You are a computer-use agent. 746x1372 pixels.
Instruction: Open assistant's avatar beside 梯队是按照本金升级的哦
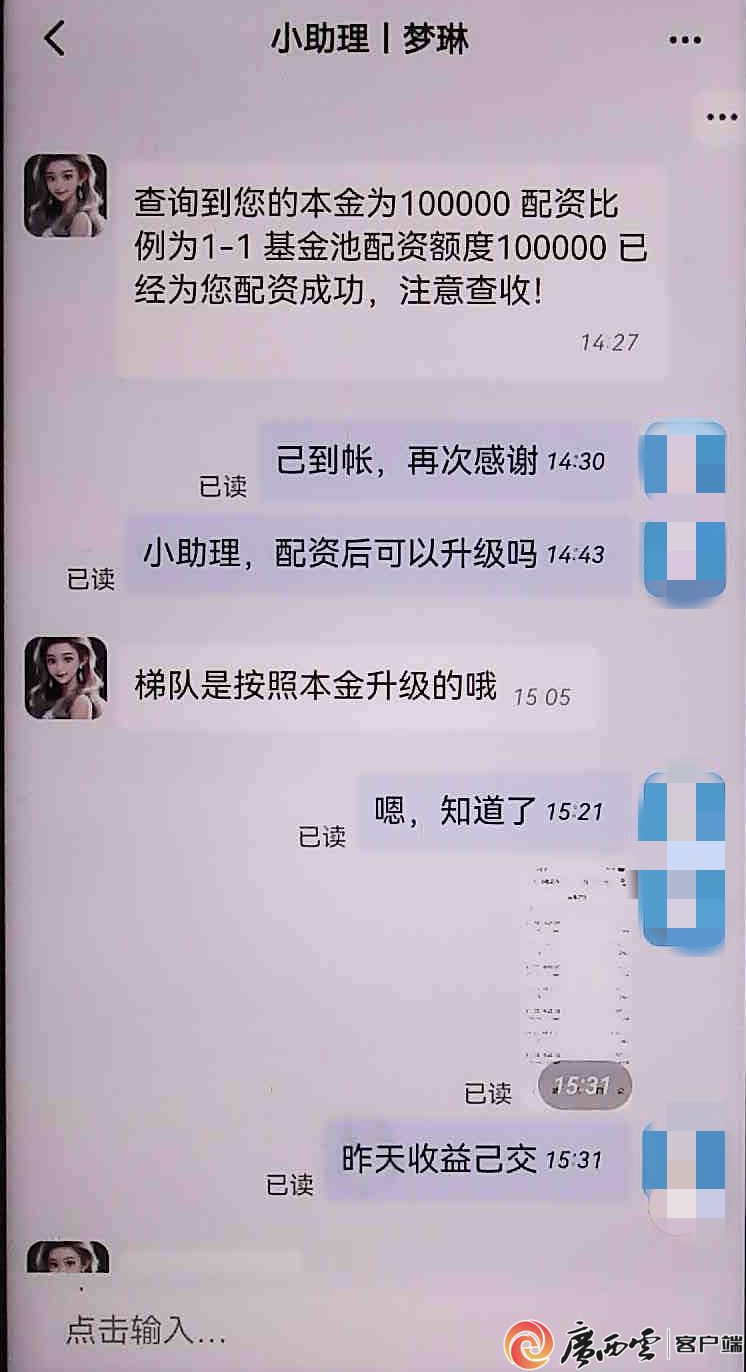click(x=66, y=677)
